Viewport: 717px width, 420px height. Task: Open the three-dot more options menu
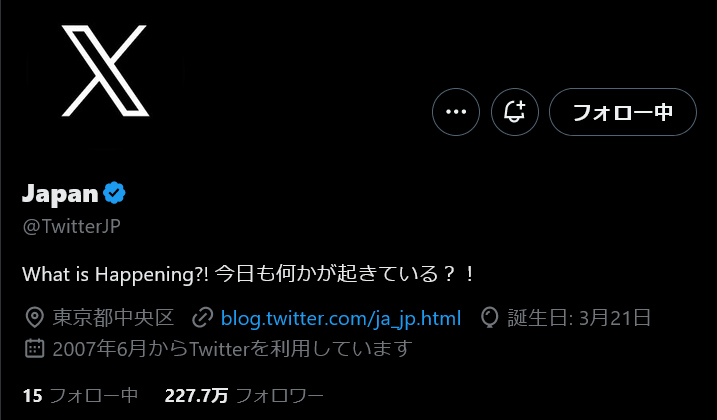(456, 112)
